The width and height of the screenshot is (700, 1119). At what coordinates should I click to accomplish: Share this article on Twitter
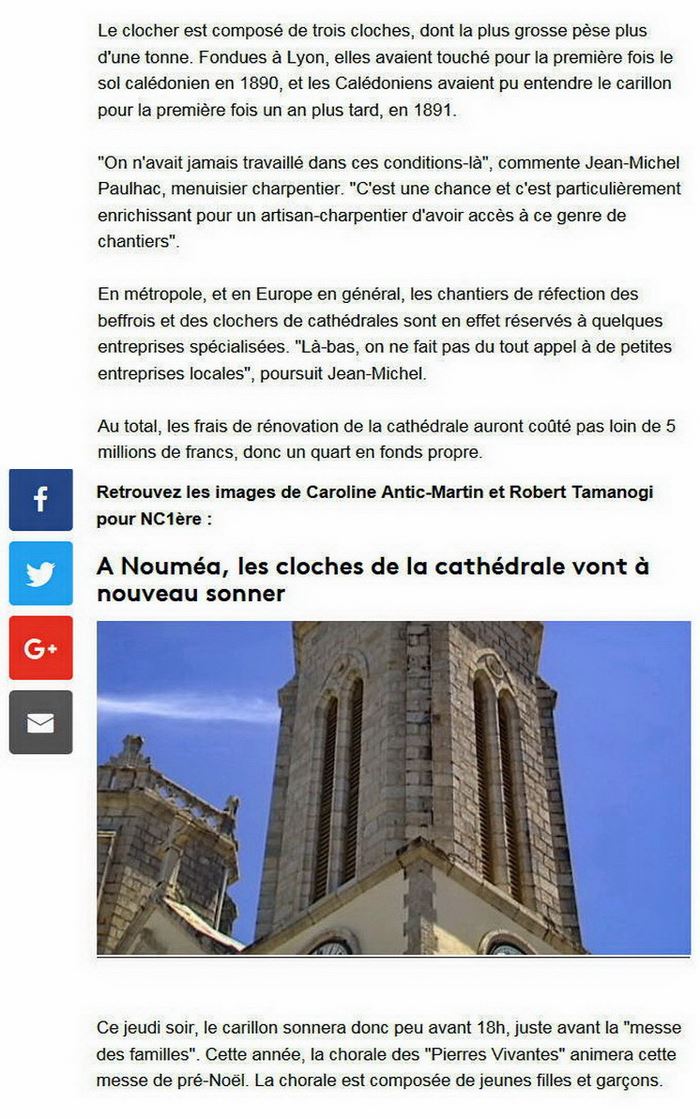click(41, 574)
